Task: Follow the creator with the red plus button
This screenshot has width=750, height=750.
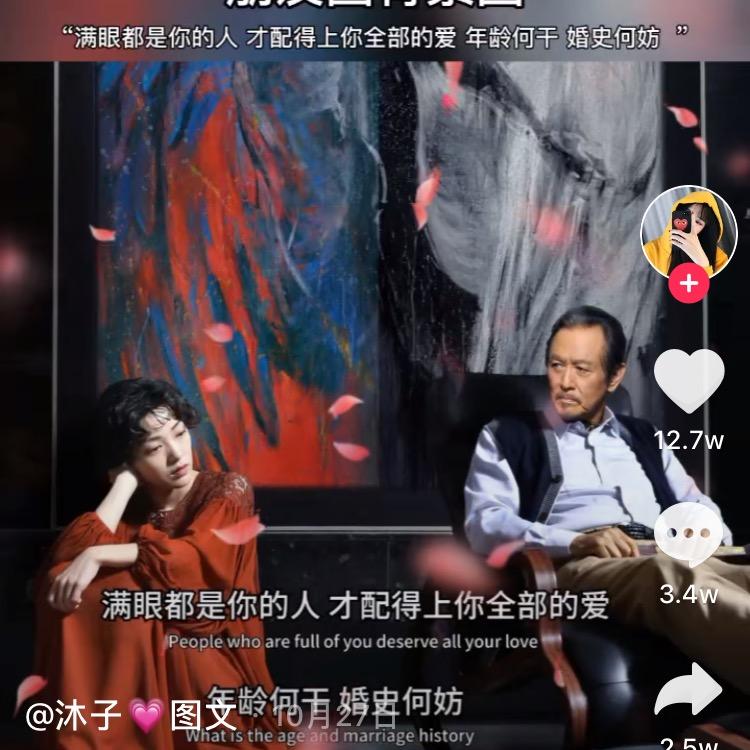Action: tap(688, 284)
